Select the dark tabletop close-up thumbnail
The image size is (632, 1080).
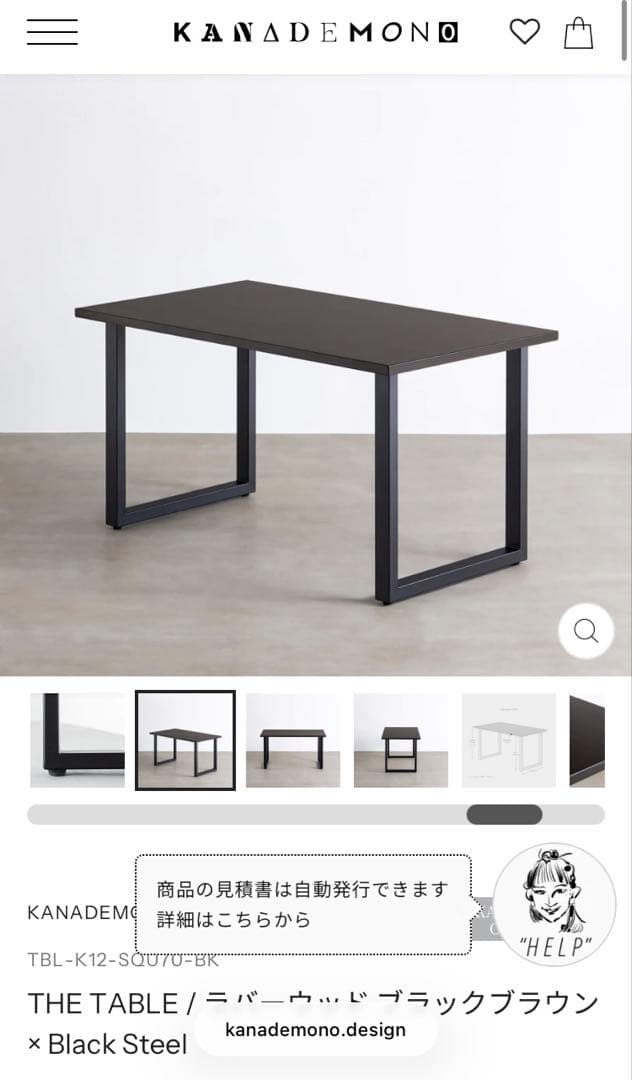point(588,740)
